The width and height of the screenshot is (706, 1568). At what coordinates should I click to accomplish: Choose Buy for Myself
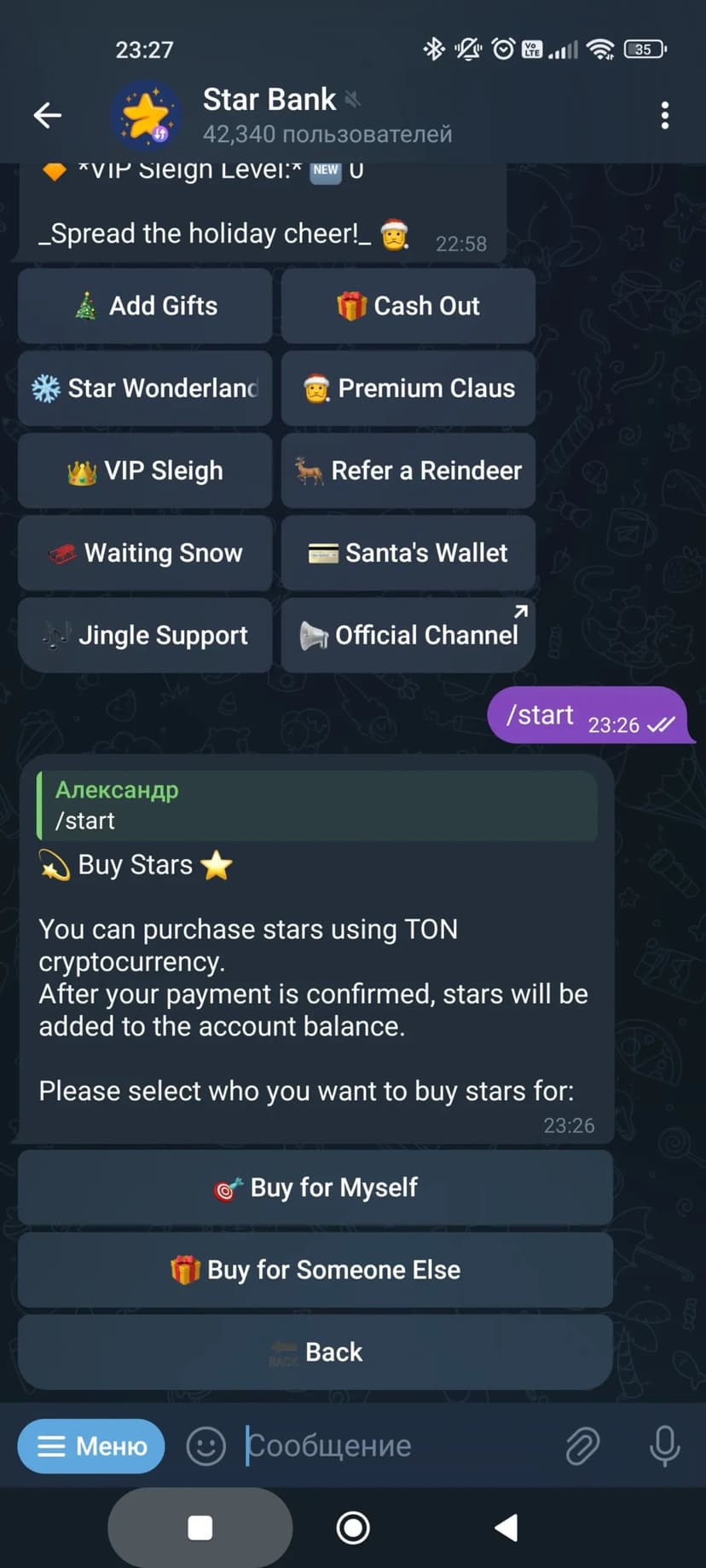pos(315,1188)
